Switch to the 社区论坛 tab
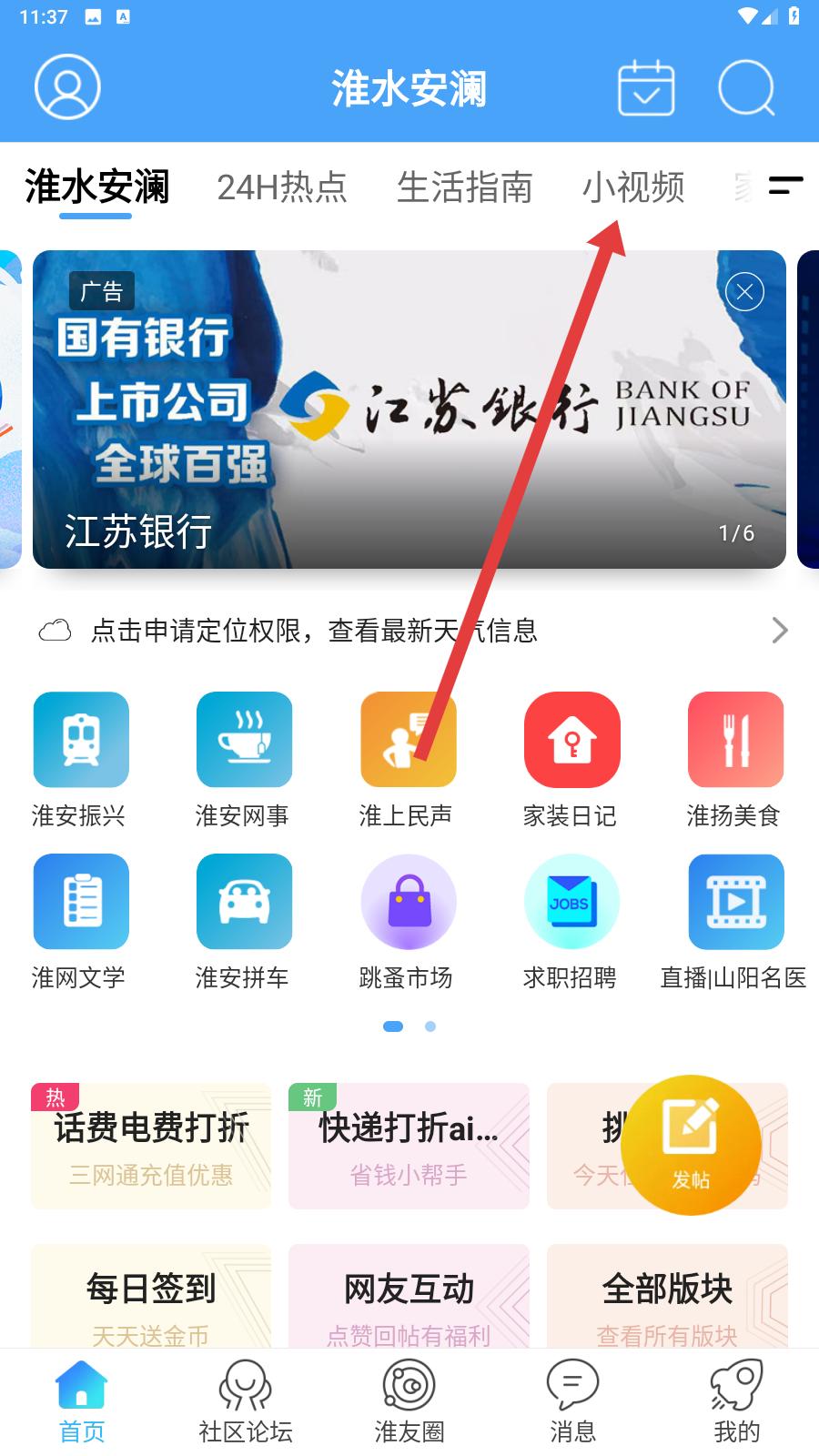This screenshot has height=1456, width=819. coord(246,1401)
